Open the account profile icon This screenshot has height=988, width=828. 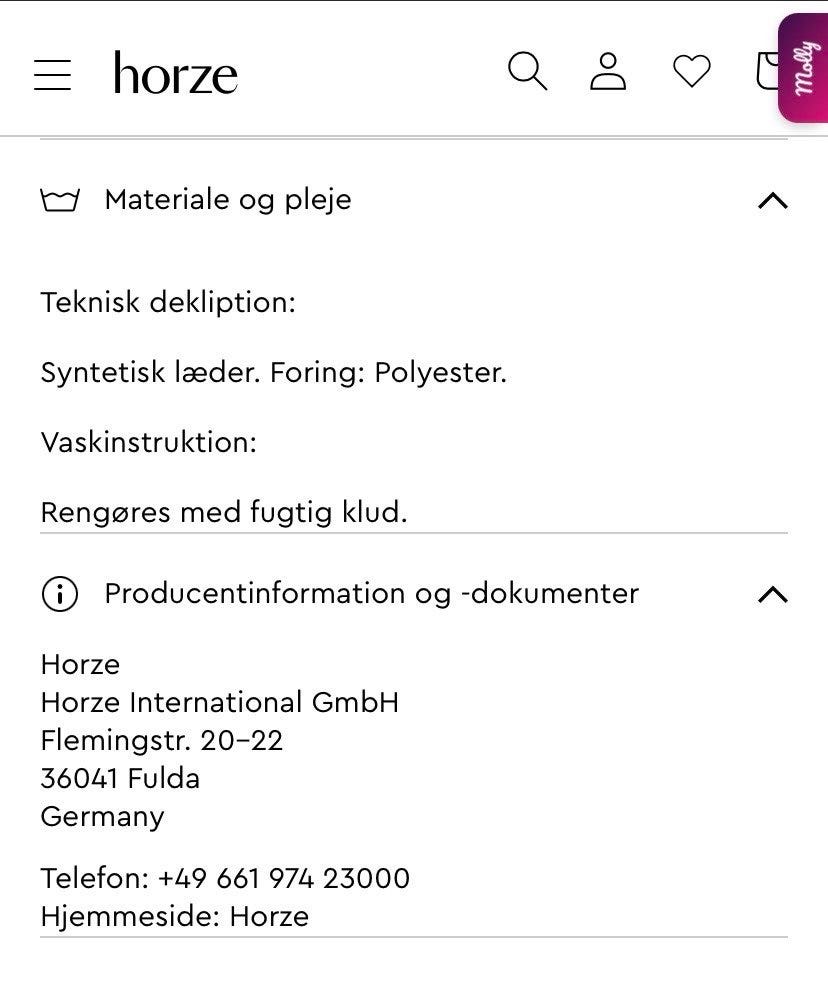(606, 71)
